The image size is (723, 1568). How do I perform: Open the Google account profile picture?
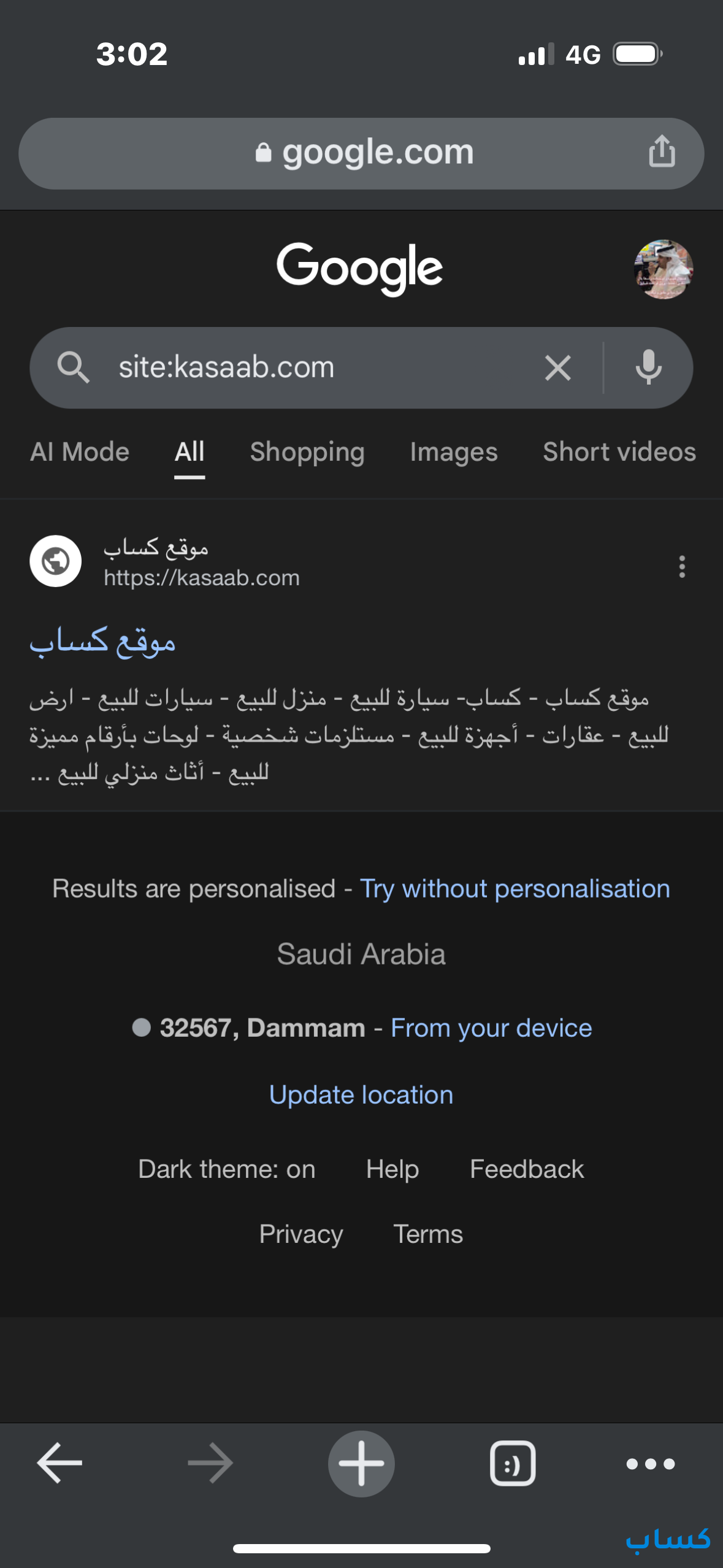[663, 269]
